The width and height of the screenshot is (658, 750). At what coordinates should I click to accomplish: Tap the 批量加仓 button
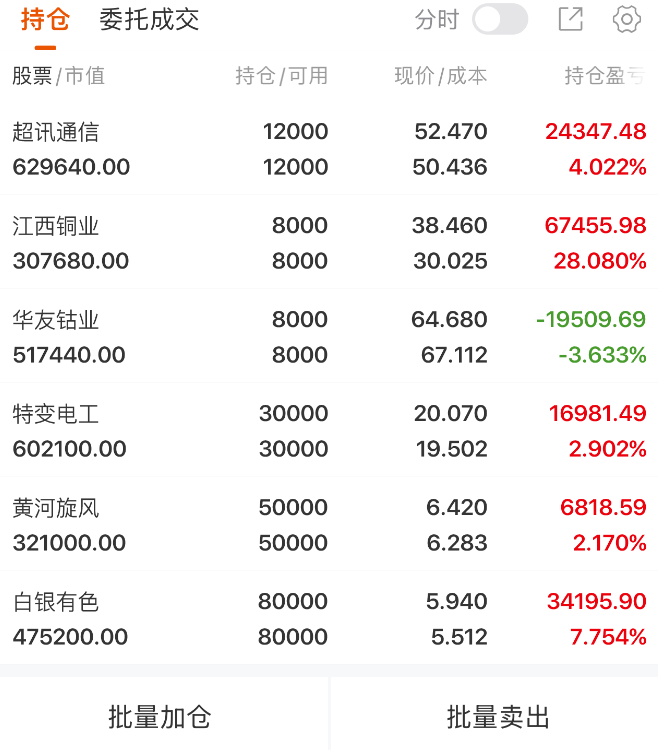coord(160,716)
